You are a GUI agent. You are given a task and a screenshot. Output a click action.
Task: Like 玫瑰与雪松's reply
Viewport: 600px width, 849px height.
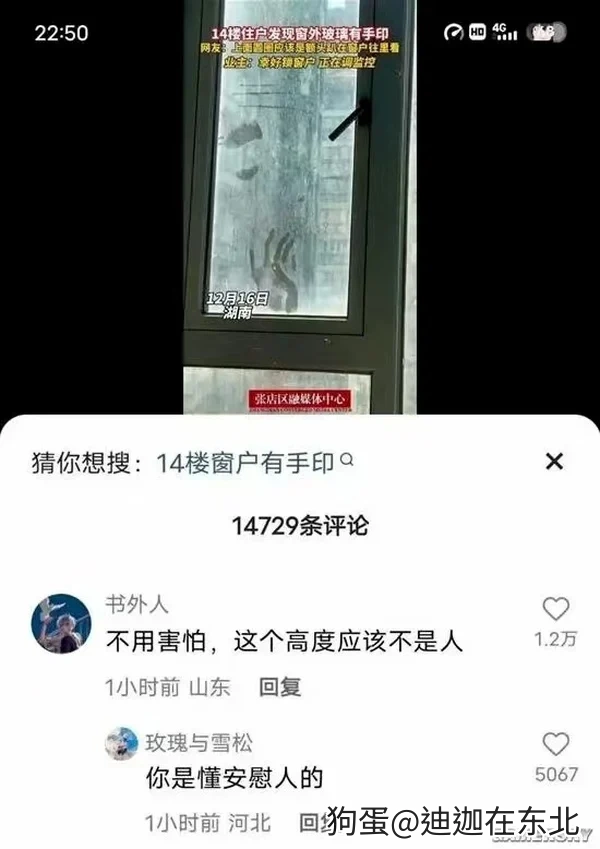pos(556,744)
